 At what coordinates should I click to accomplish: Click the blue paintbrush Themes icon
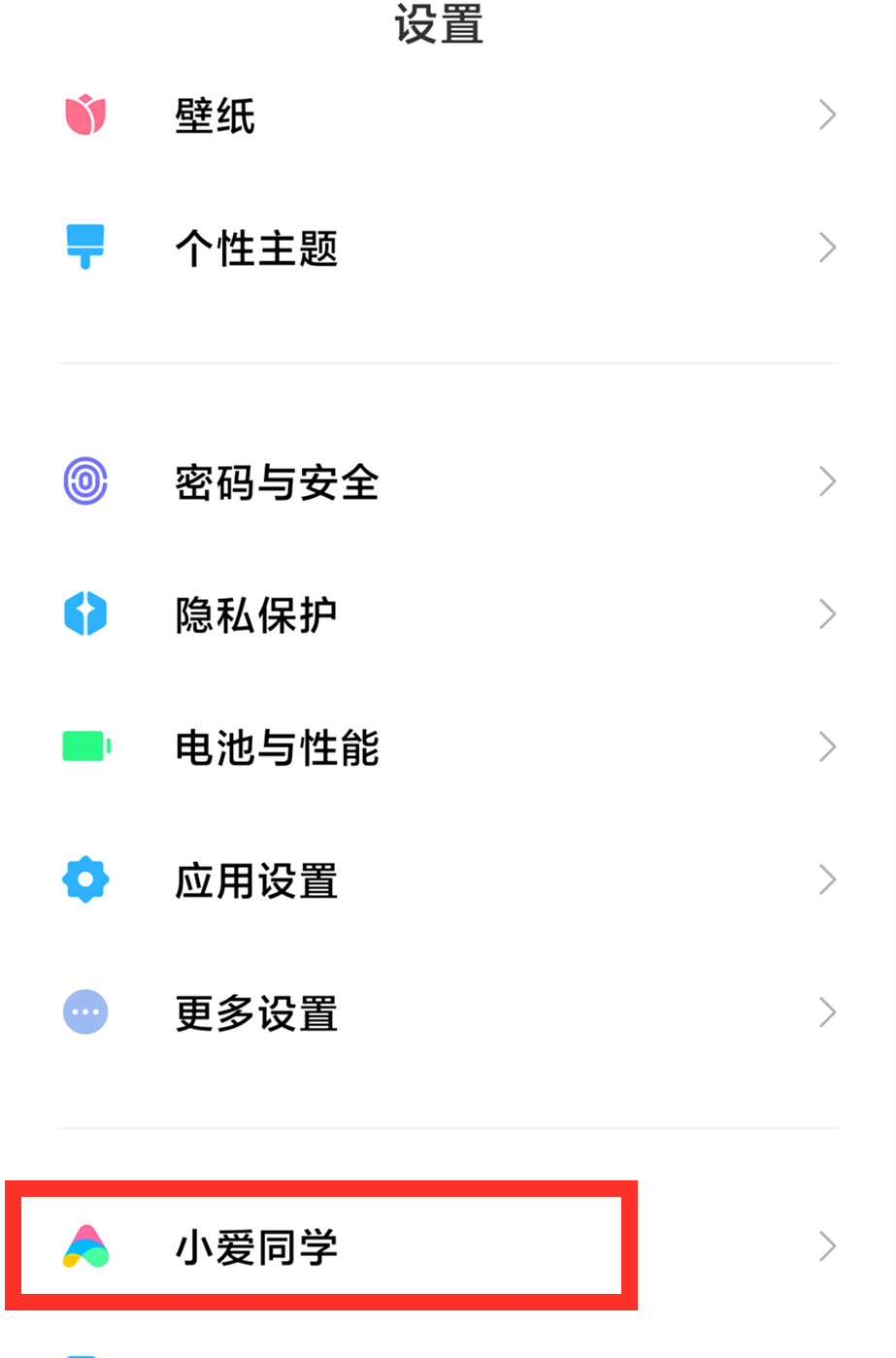click(85, 248)
